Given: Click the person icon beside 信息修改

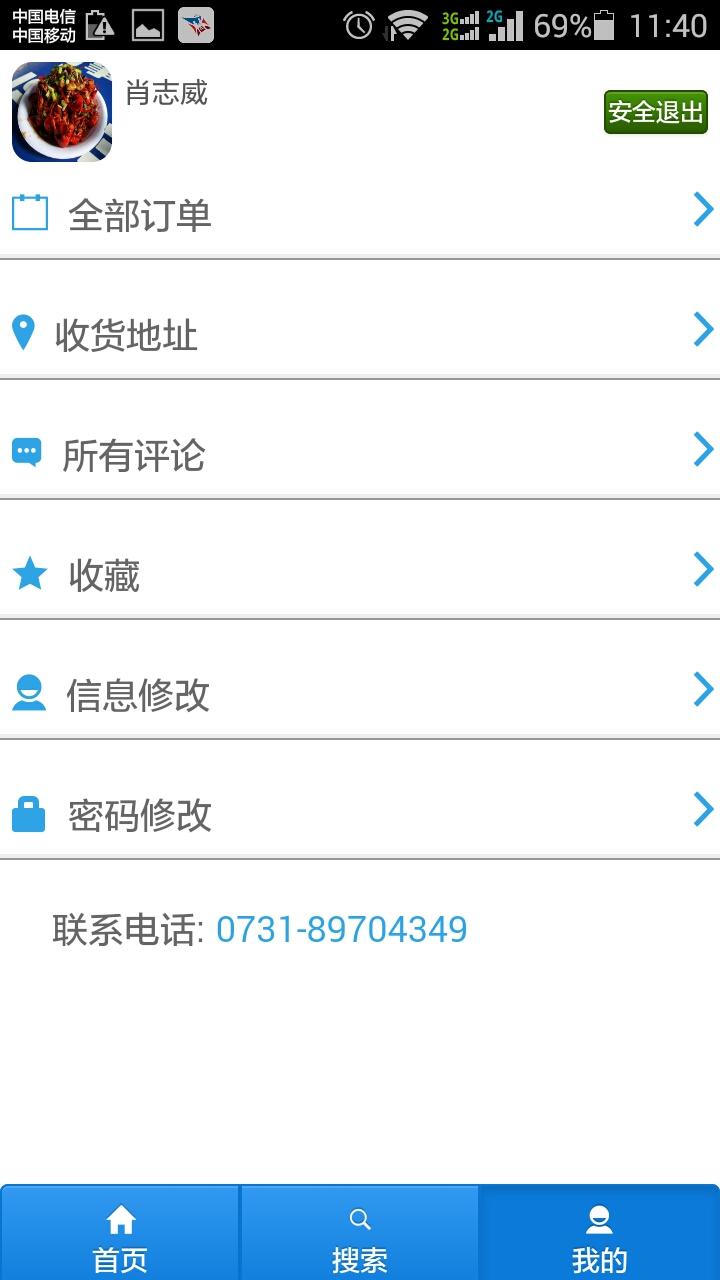Looking at the screenshot, I should [x=28, y=691].
